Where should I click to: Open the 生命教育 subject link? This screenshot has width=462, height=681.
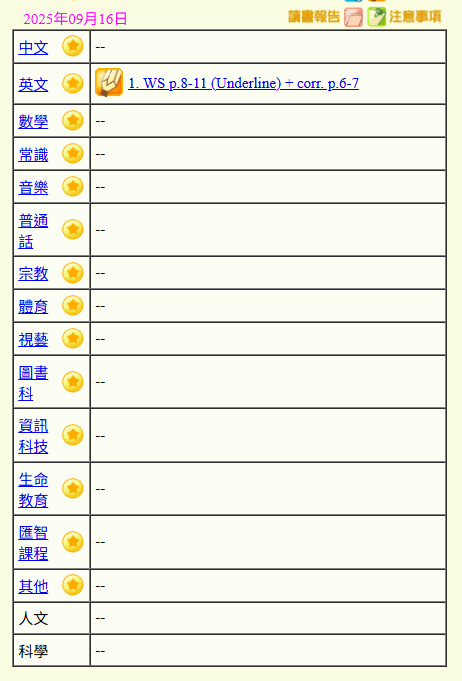click(33, 489)
